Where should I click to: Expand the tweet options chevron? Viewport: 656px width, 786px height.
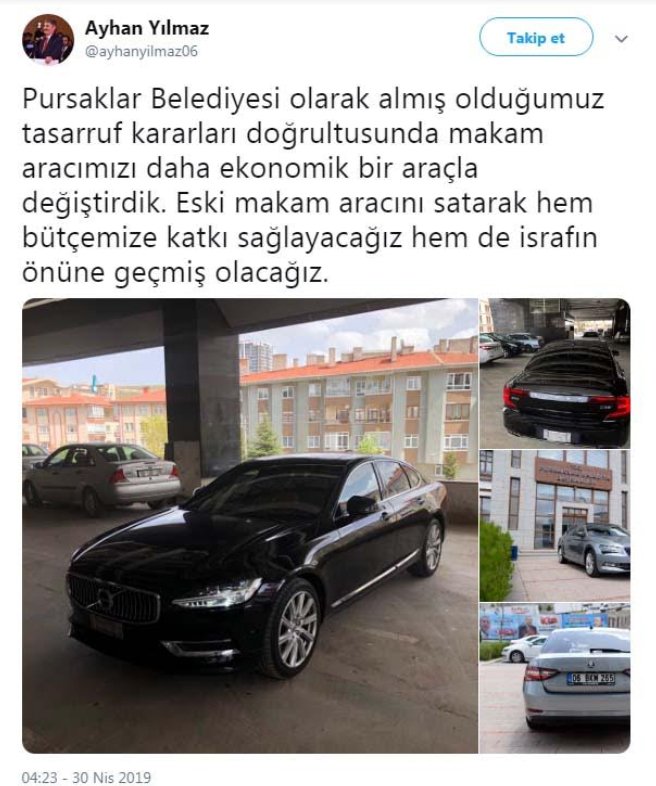click(x=621, y=39)
